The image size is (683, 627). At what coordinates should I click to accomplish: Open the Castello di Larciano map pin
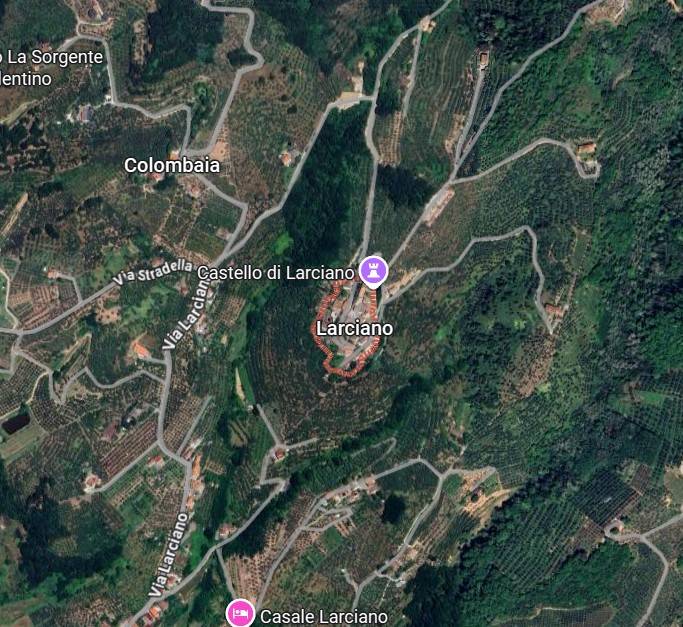tap(373, 270)
